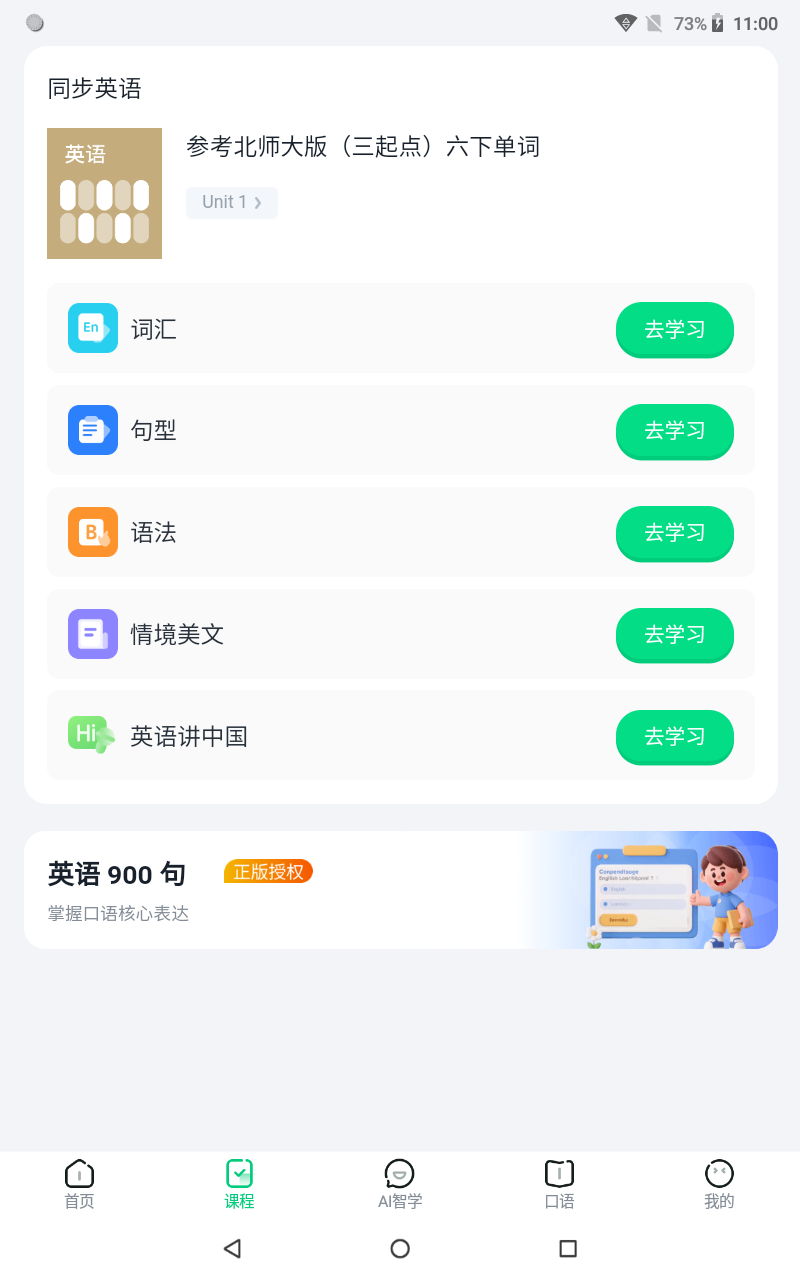This screenshot has width=800, height=1280.
Task: Click the blue sentence icon beside 句型
Action: (x=92, y=430)
